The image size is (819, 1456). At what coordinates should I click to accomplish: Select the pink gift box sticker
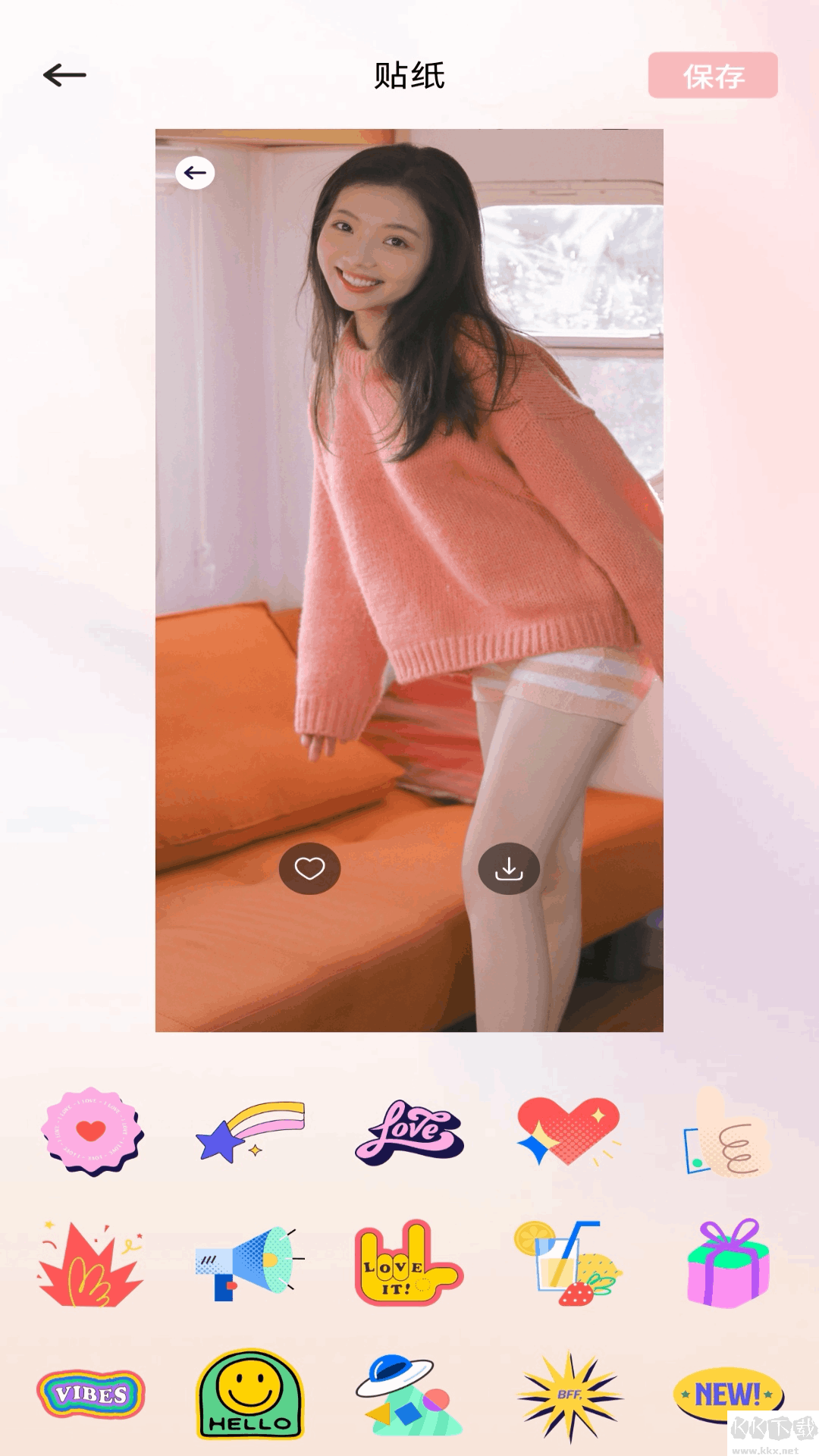click(x=728, y=1264)
